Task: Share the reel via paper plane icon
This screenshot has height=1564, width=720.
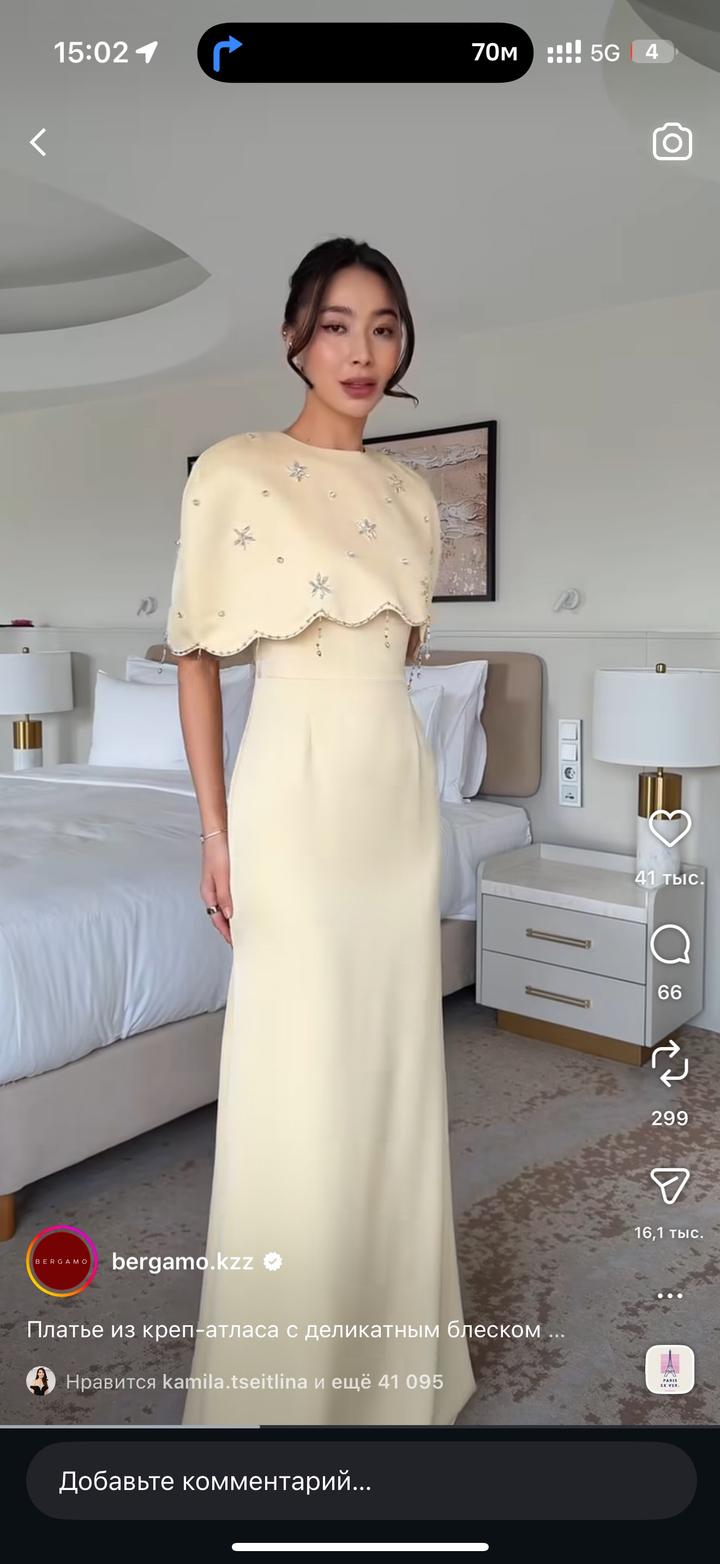Action: [669, 1186]
